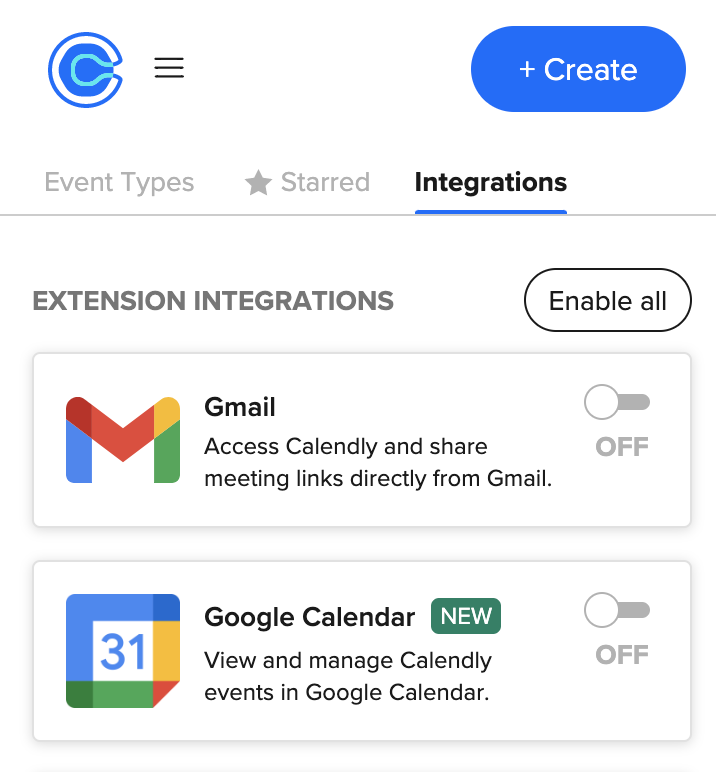Open the hamburger menu
The width and height of the screenshot is (716, 772).
(x=169, y=68)
